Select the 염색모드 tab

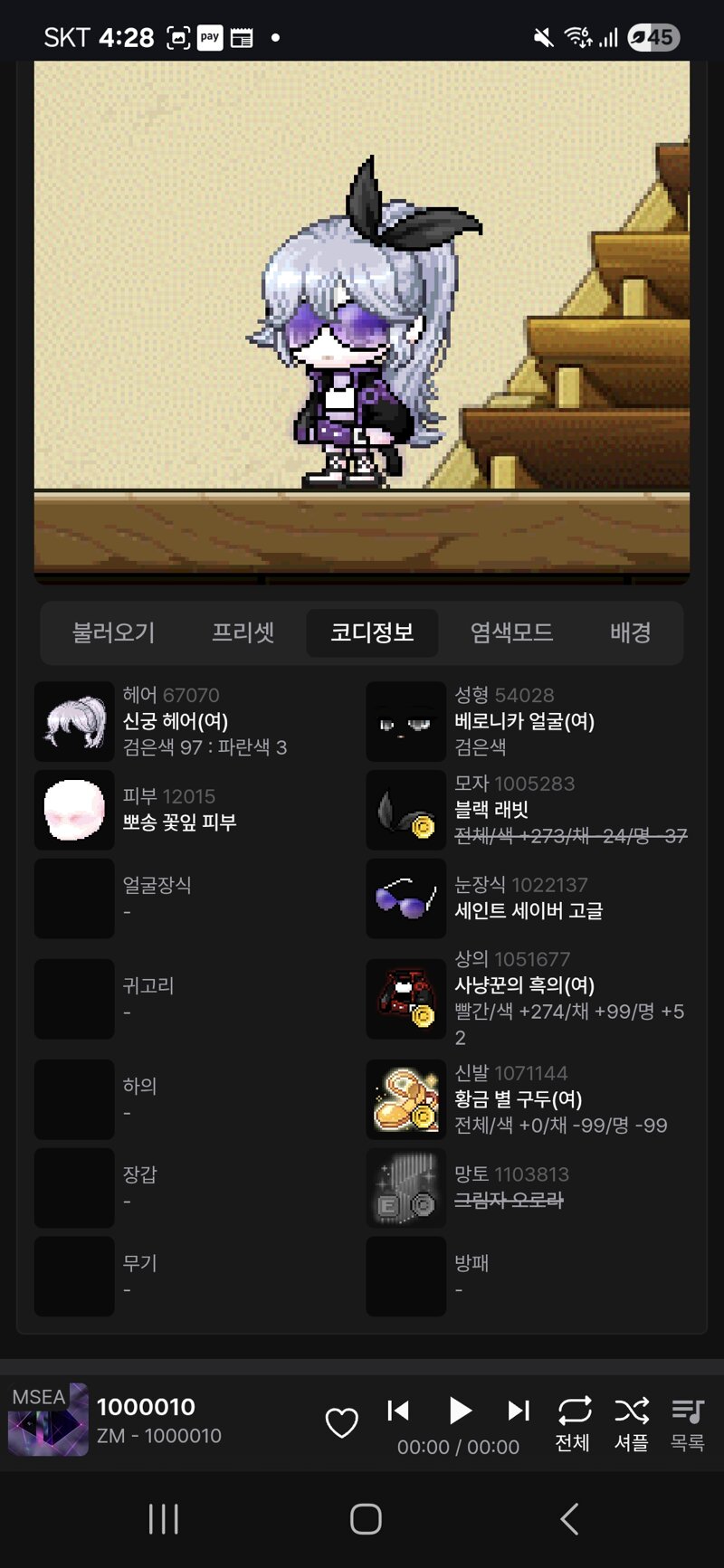[x=511, y=632]
